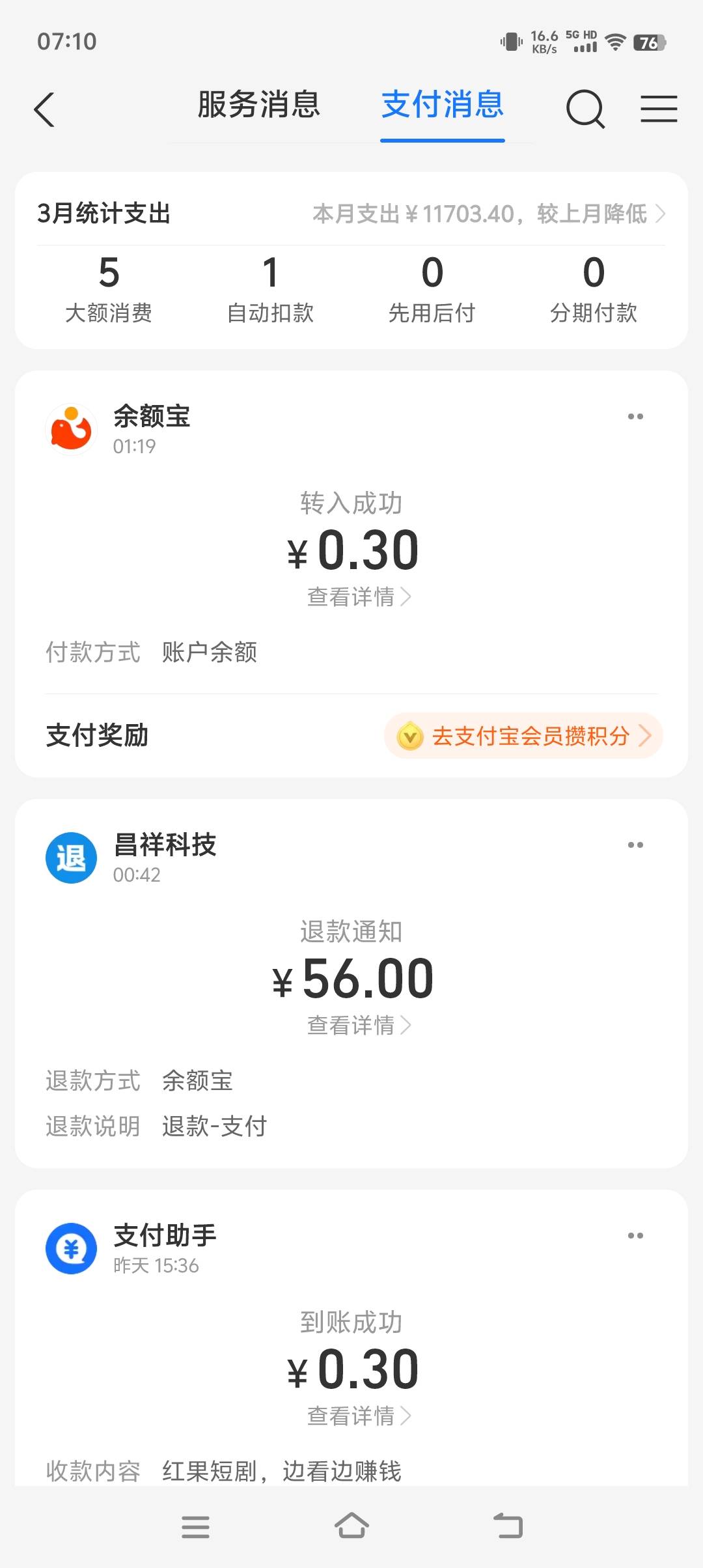703x1568 pixels.
Task: Open more options on the 余额宝 card
Action: point(635,416)
